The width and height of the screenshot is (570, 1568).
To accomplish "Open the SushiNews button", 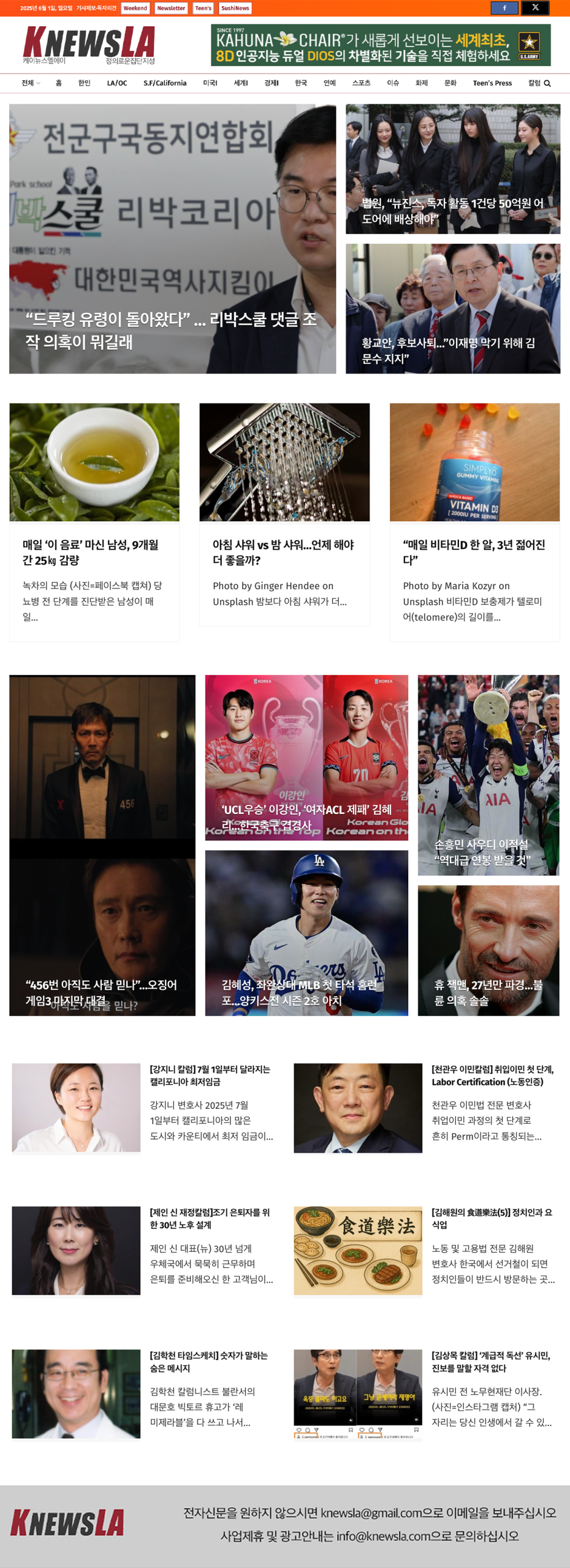I will point(235,8).
